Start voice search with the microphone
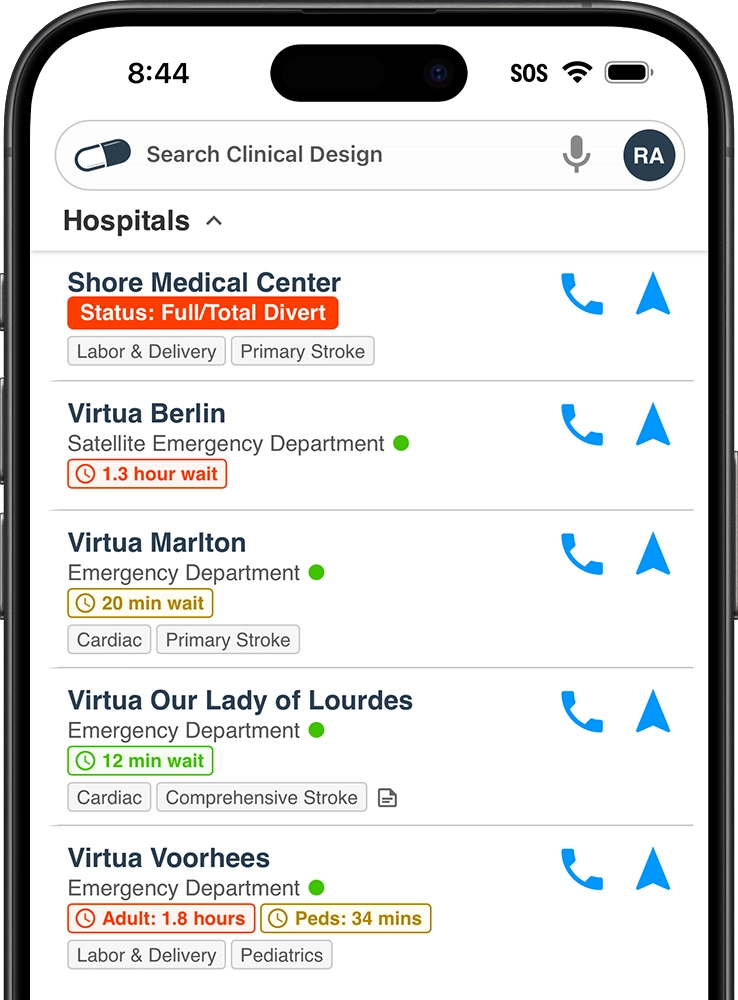The width and height of the screenshot is (738, 1000). [x=576, y=155]
